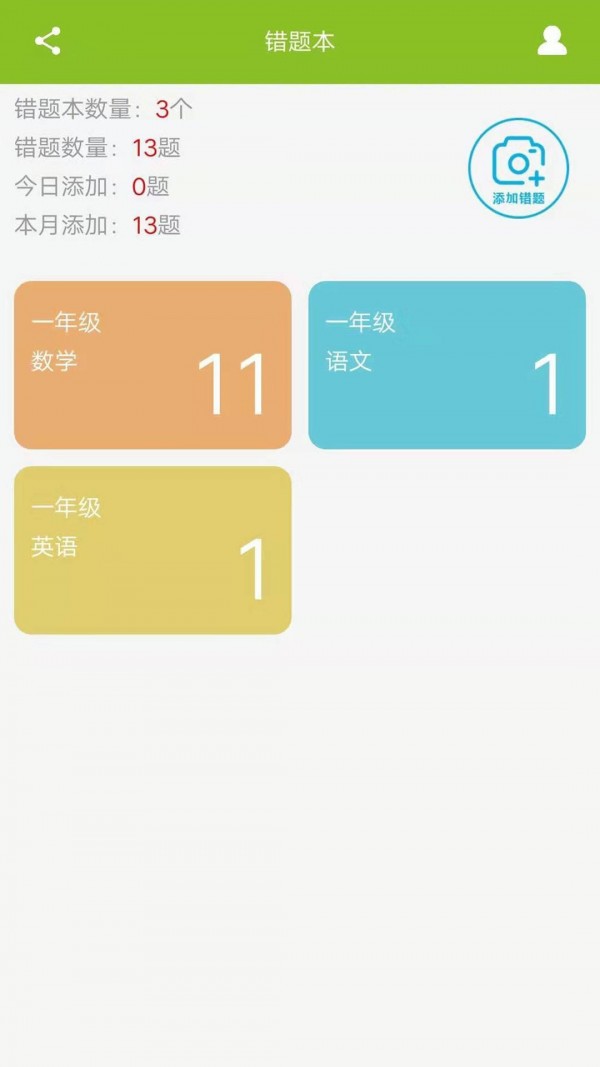The width and height of the screenshot is (600, 1067).
Task: Open the 一年级 数学 notebook card
Action: click(153, 365)
